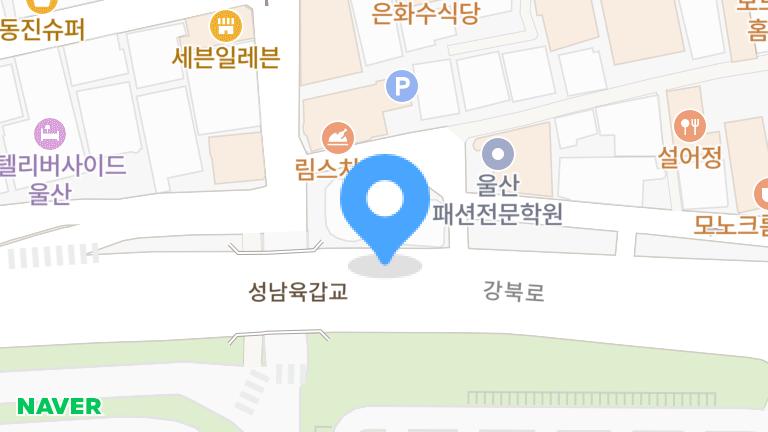Open the 설어정 restaurant marker
The image size is (768, 432).
pyautogui.click(x=691, y=125)
